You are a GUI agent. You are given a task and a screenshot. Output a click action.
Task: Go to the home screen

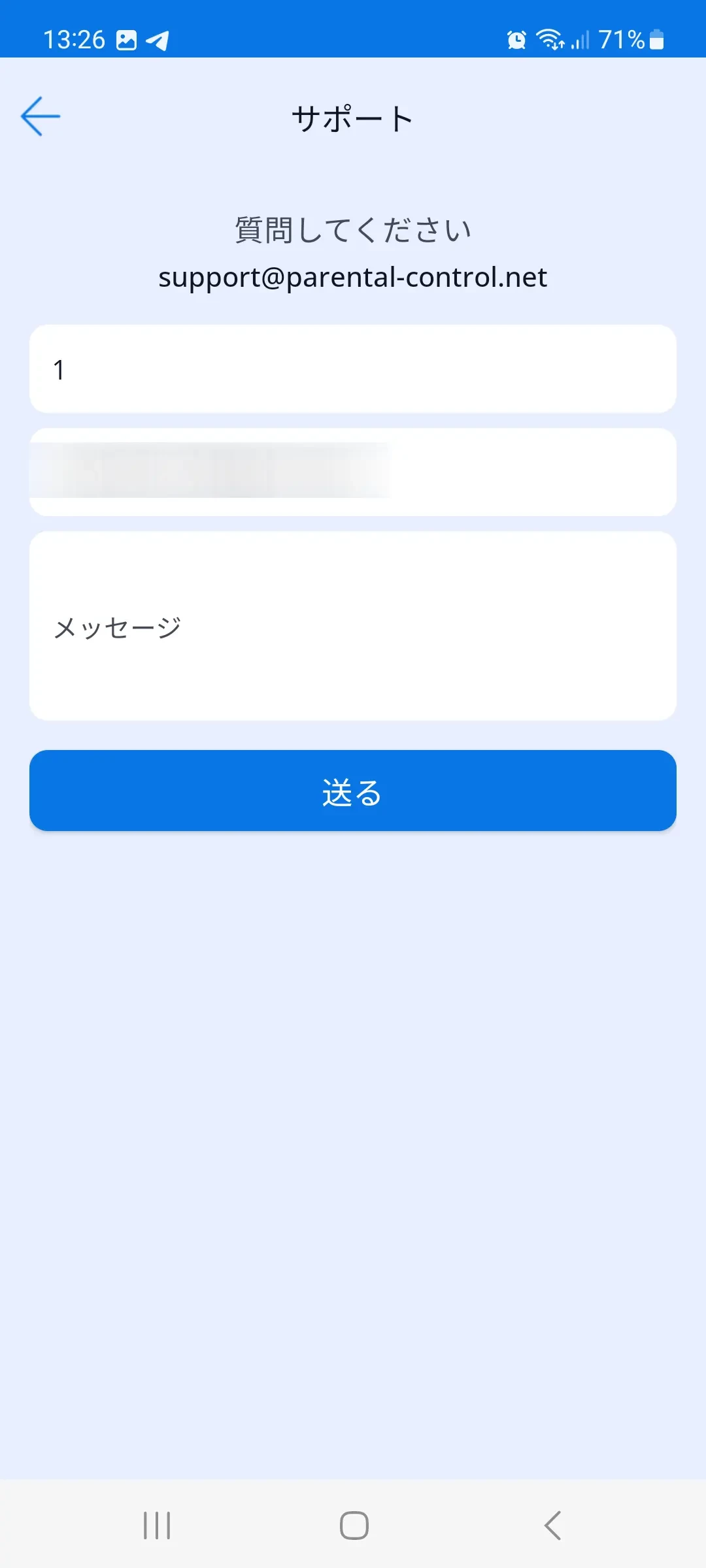pyautogui.click(x=354, y=1526)
